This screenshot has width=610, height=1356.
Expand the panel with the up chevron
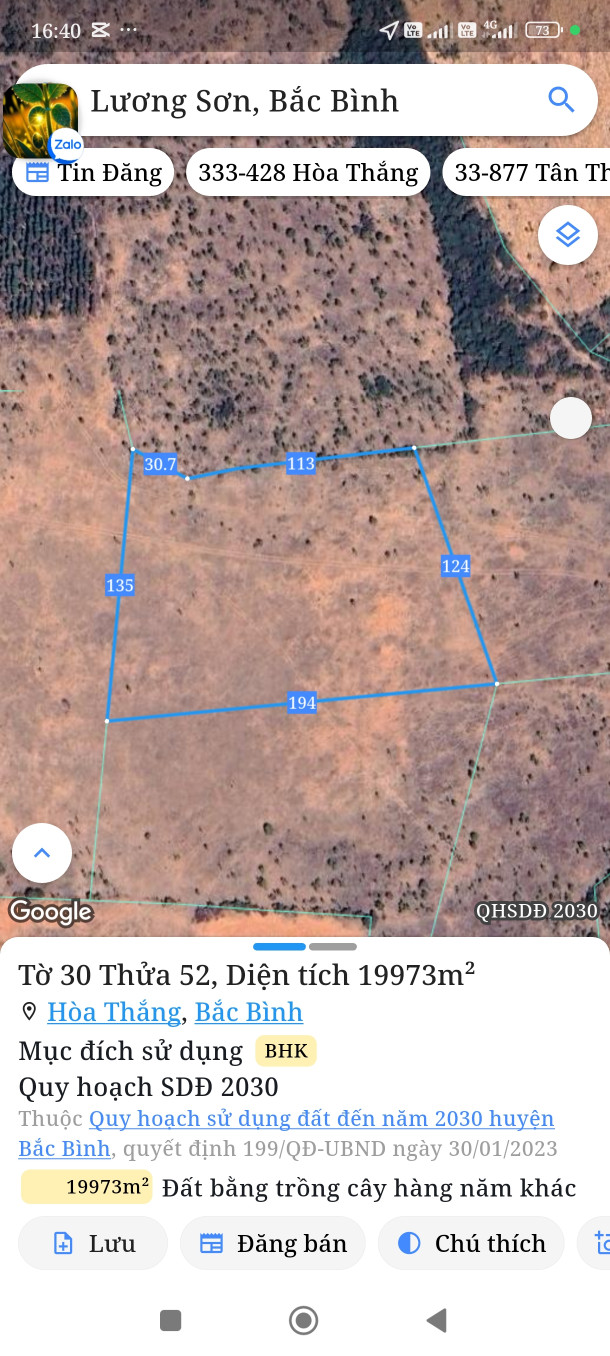tap(42, 853)
